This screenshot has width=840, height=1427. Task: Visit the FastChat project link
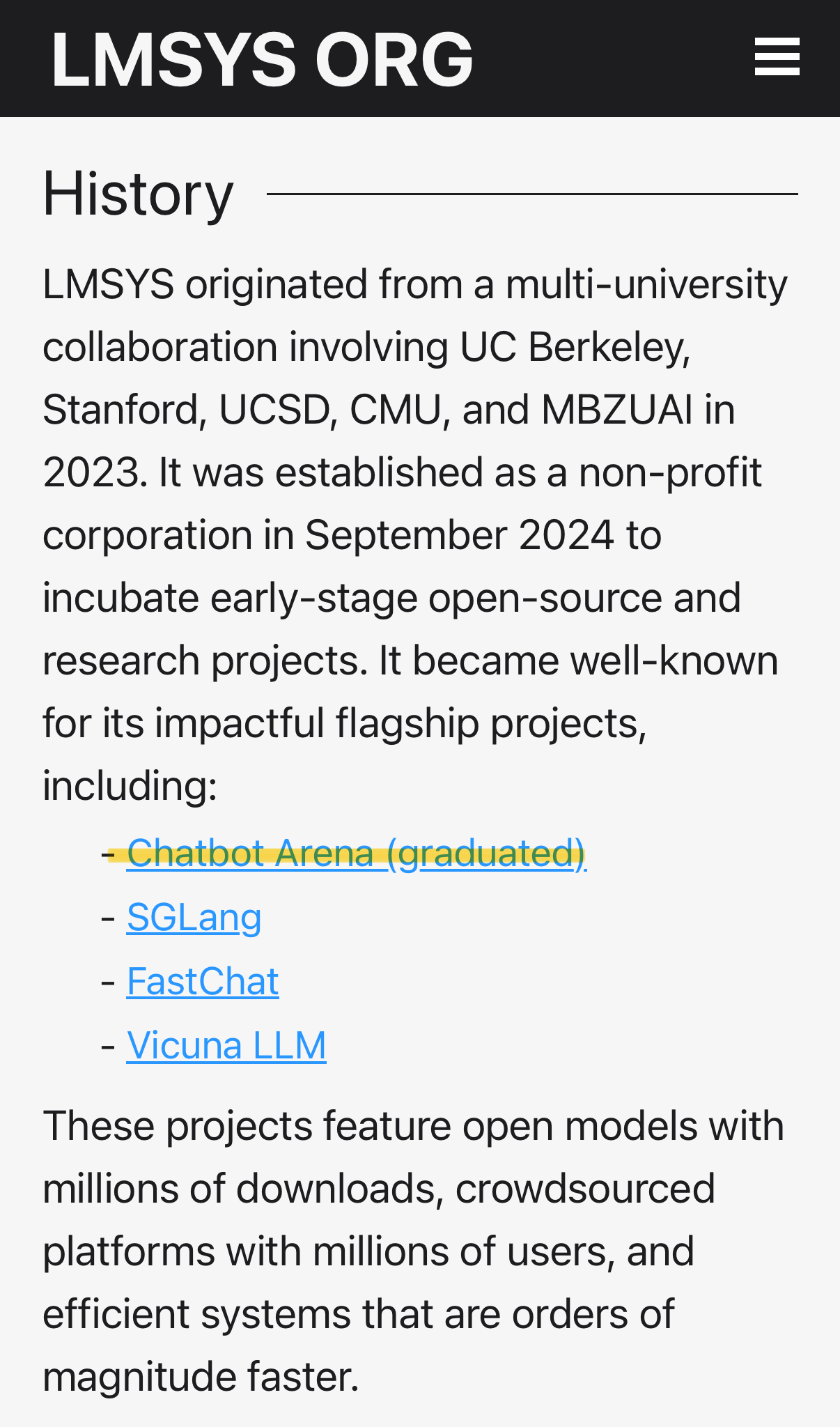coord(203,981)
